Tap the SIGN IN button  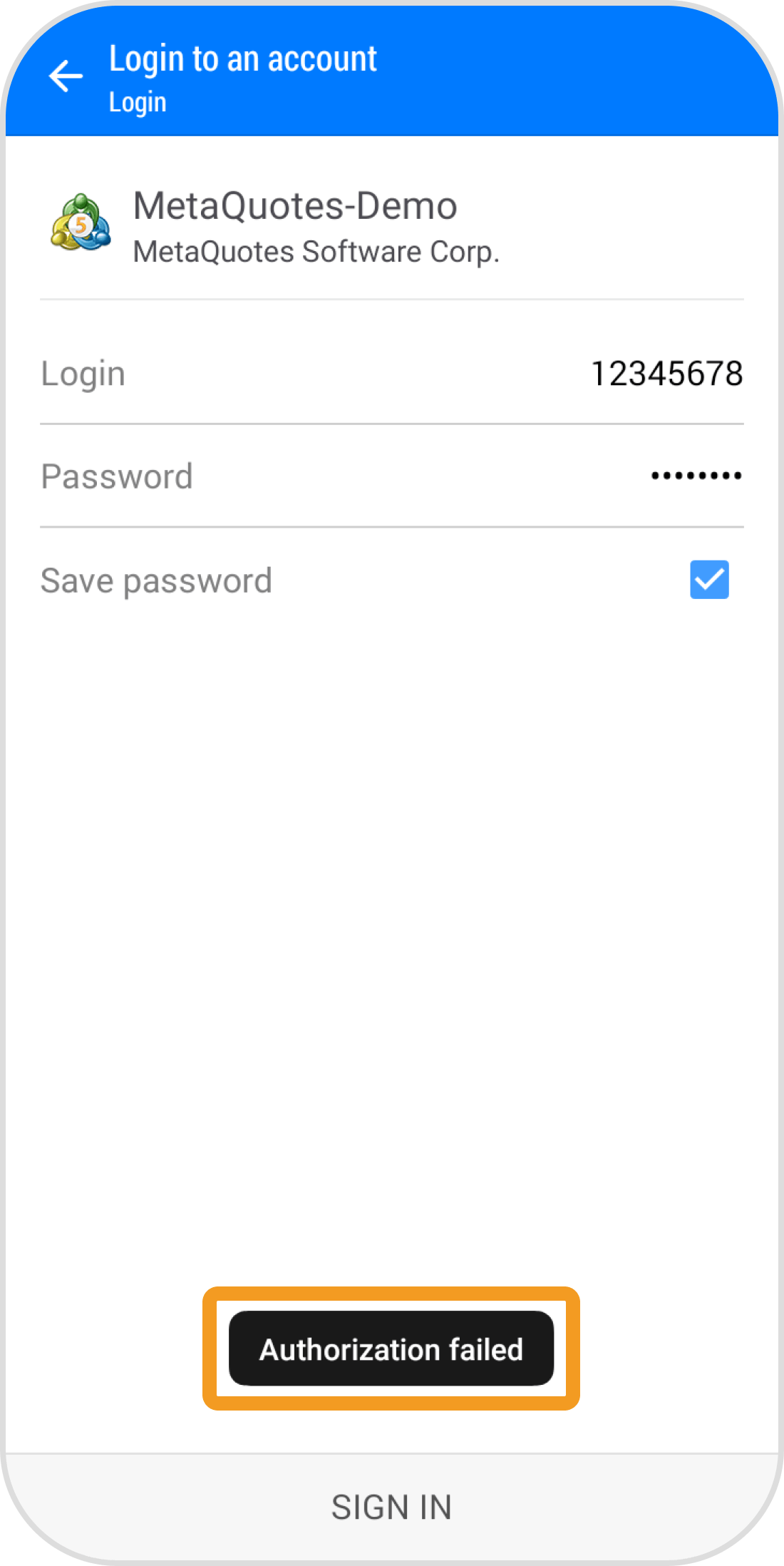pos(391,1507)
